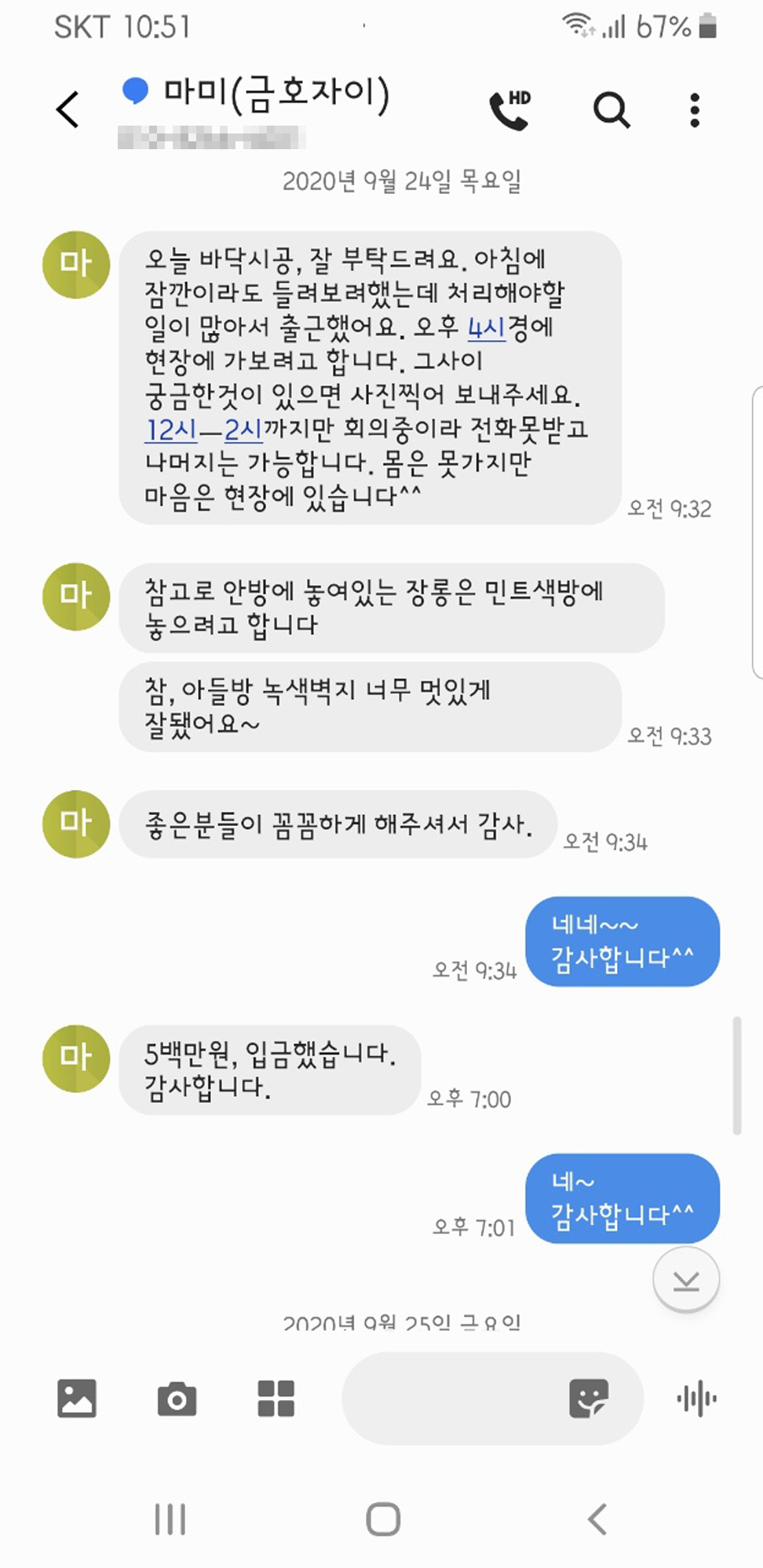Open the camera to capture a photo
Viewport: 763px width, 1568px height.
[177, 1398]
